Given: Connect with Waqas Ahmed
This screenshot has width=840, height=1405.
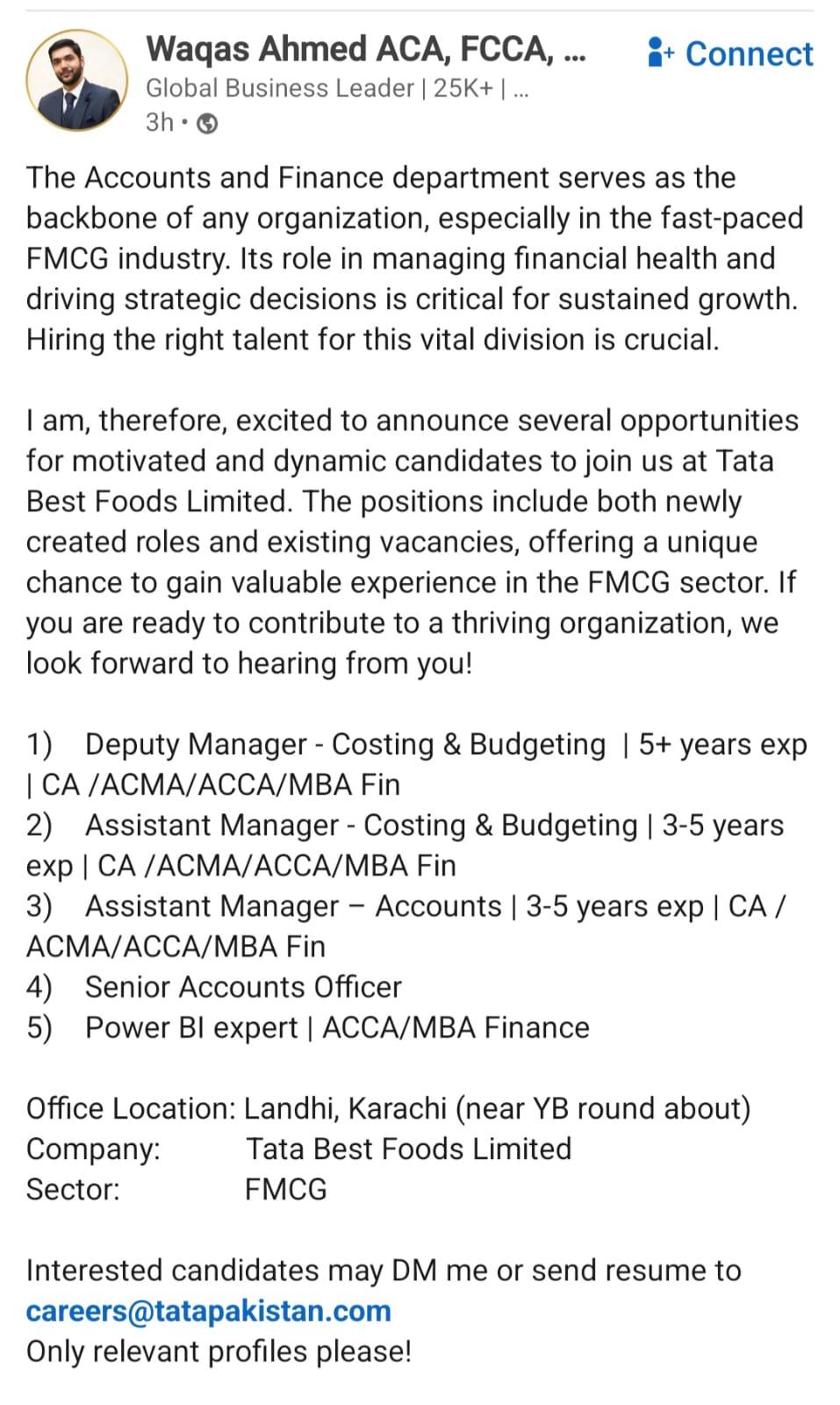Looking at the screenshot, I should [730, 54].
